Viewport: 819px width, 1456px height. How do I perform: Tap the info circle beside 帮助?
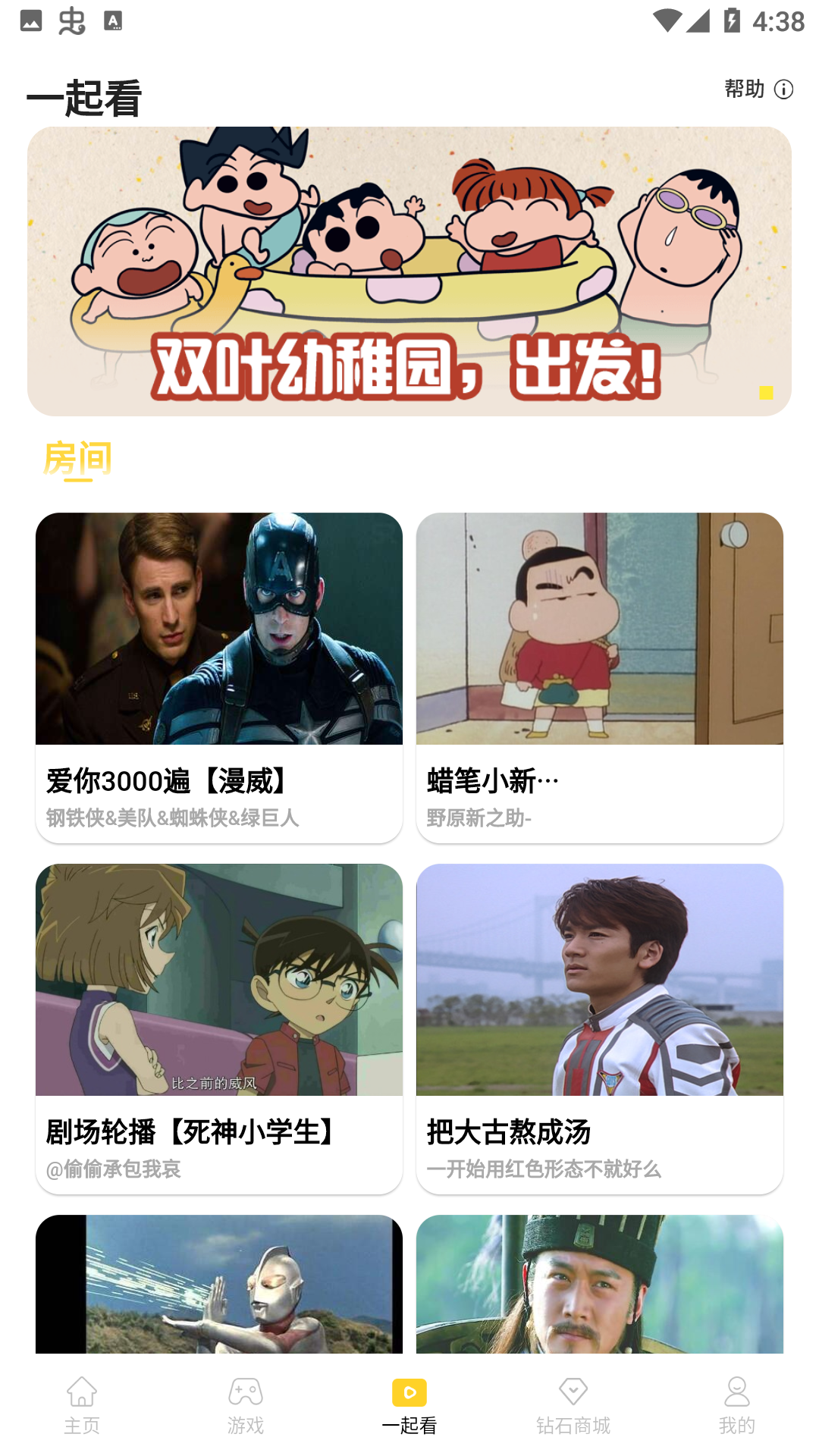coord(783,89)
